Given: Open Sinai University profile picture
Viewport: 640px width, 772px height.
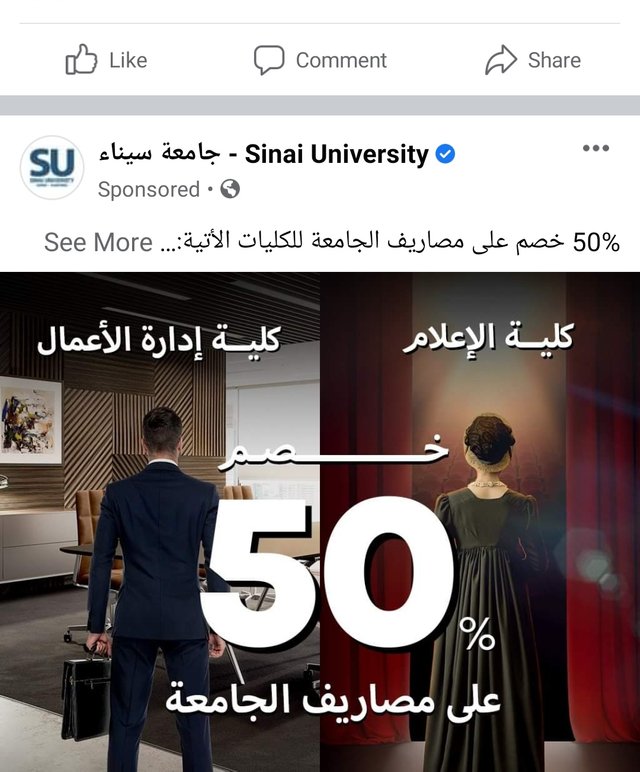Looking at the screenshot, I should pos(52,167).
